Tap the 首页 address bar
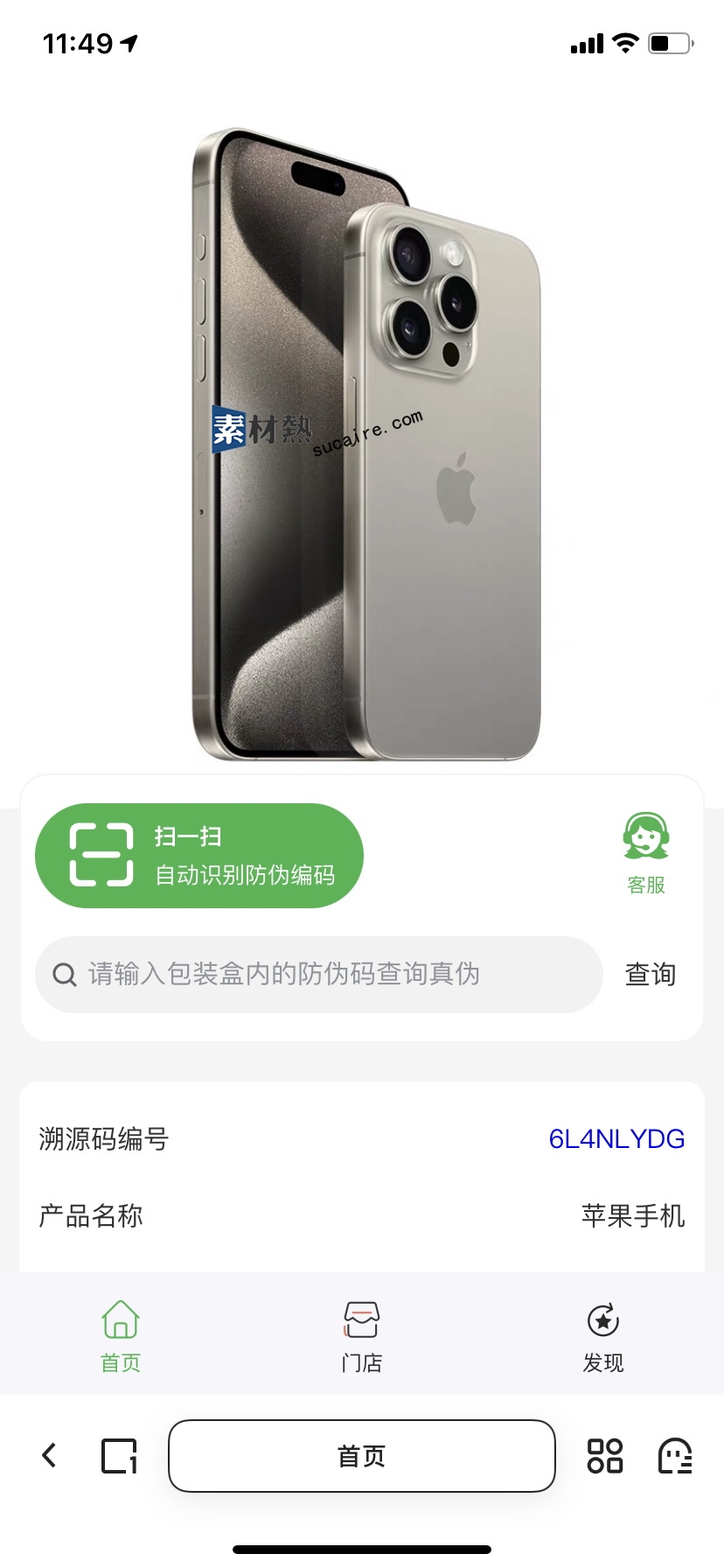The width and height of the screenshot is (724, 1568). click(x=362, y=1456)
